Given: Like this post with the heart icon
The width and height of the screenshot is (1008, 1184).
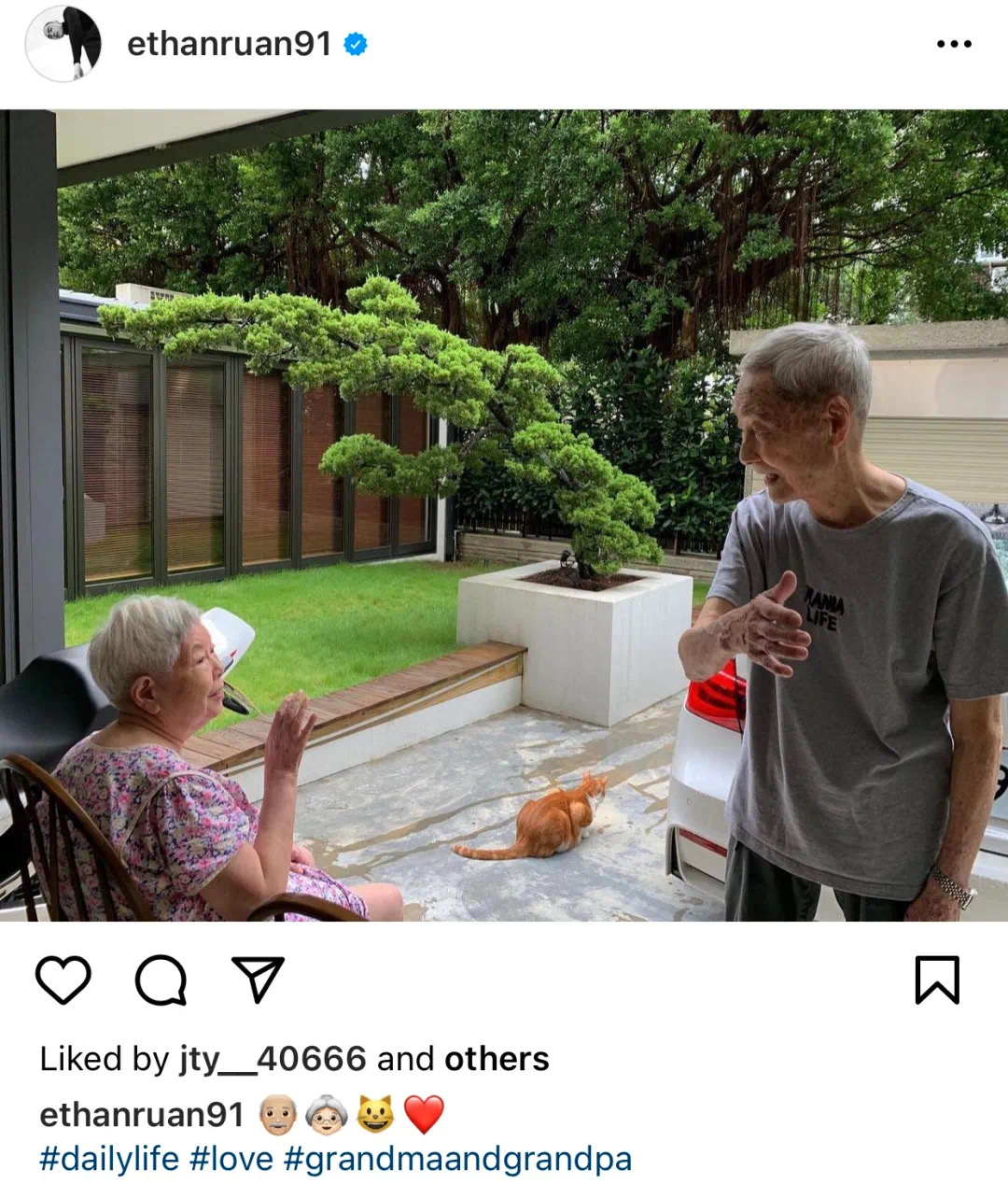Looking at the screenshot, I should 63,980.
